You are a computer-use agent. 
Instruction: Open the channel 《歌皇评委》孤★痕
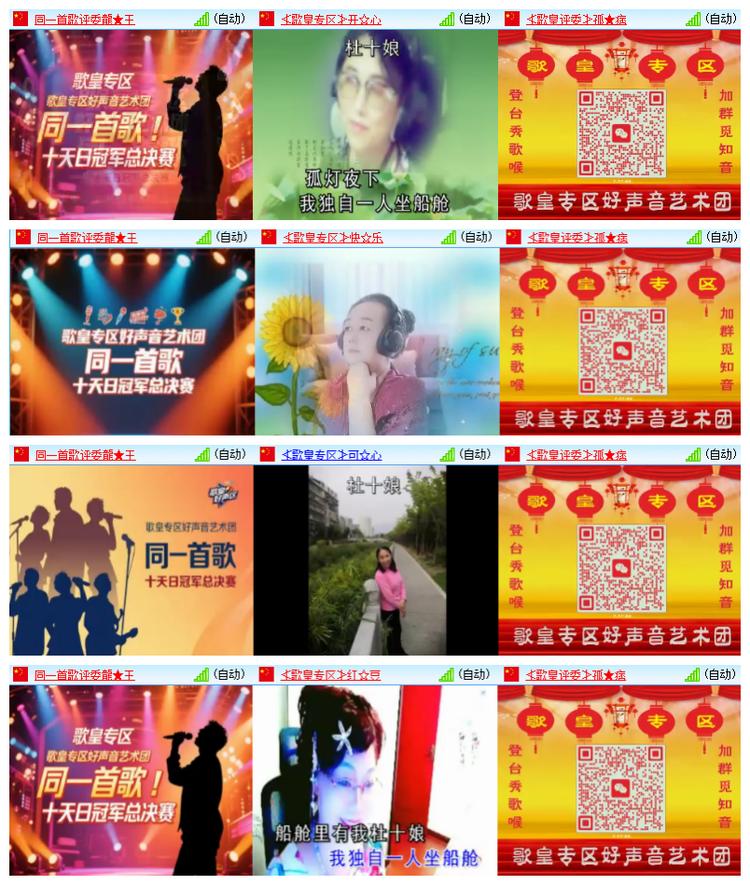coord(580,17)
